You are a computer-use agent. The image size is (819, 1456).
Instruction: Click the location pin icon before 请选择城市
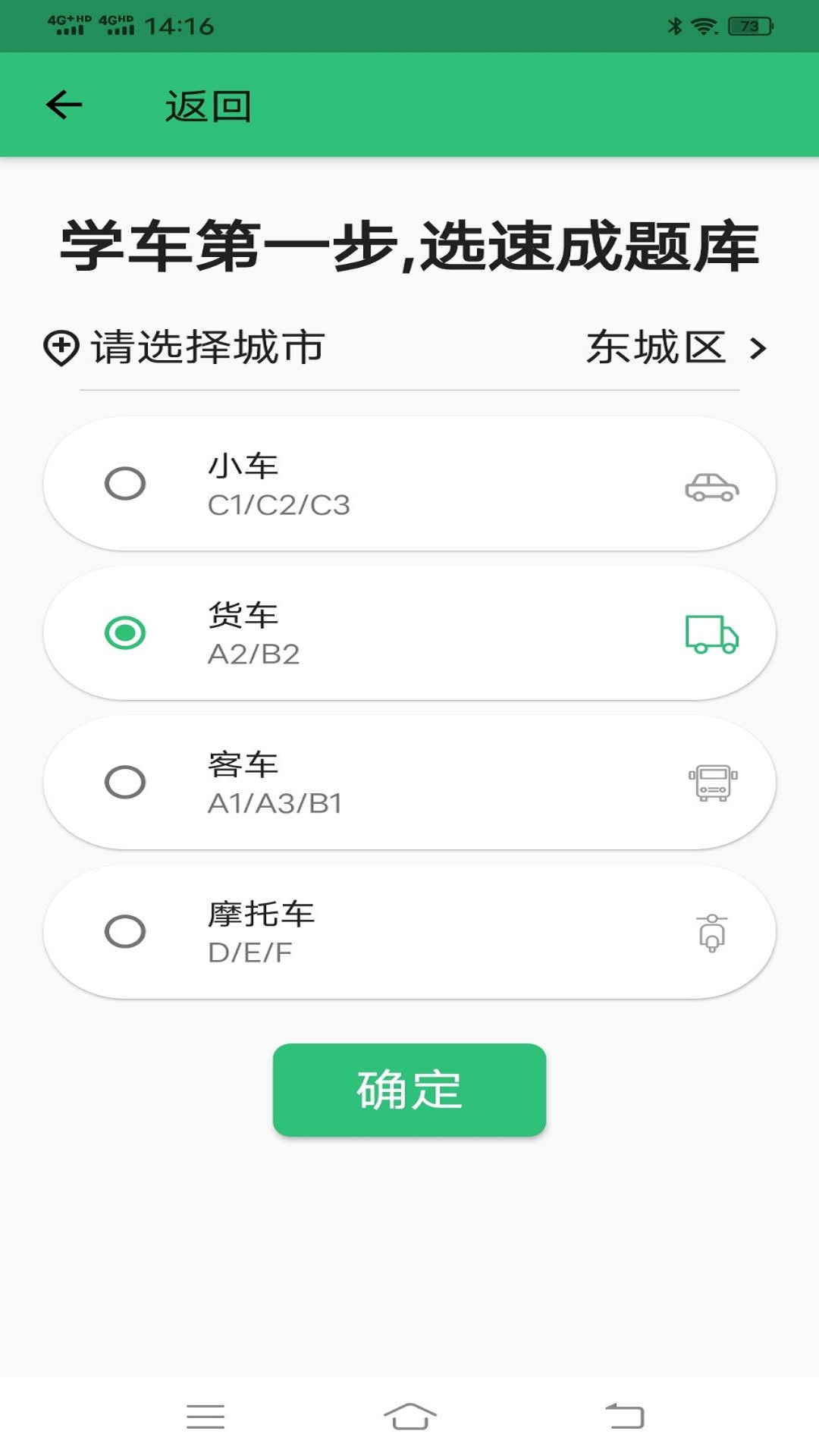60,348
